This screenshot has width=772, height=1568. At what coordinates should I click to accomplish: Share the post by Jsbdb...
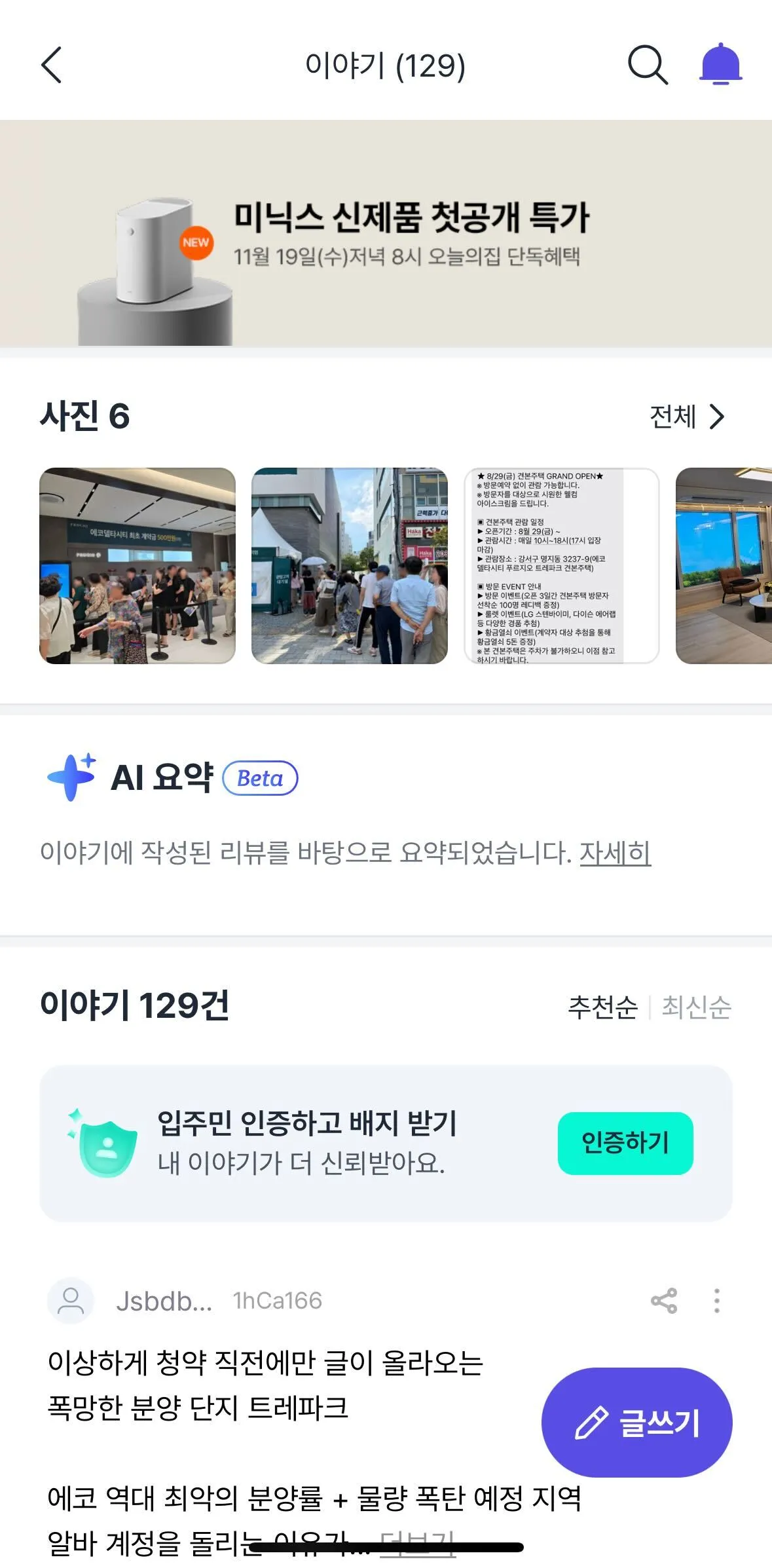664,1300
